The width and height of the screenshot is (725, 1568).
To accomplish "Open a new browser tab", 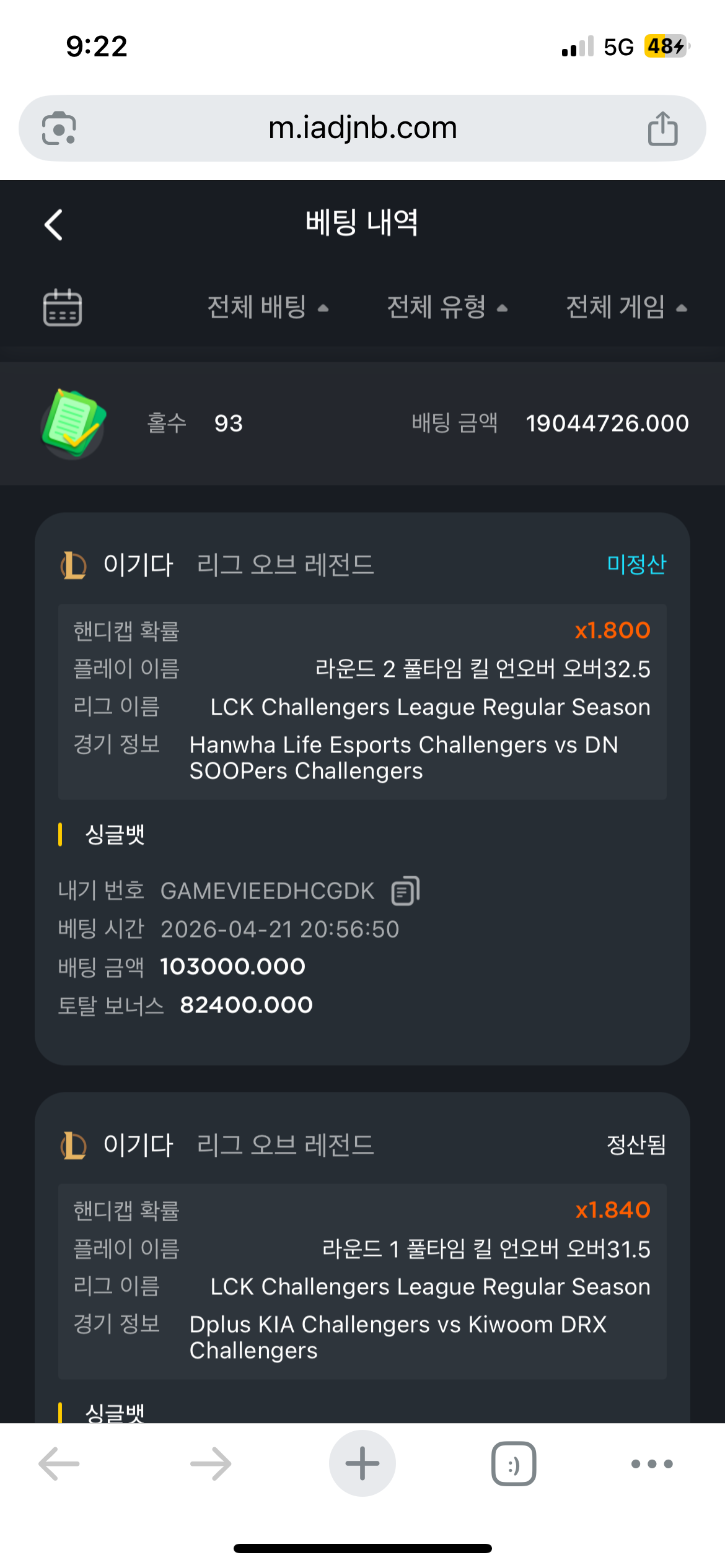I will 362,1463.
